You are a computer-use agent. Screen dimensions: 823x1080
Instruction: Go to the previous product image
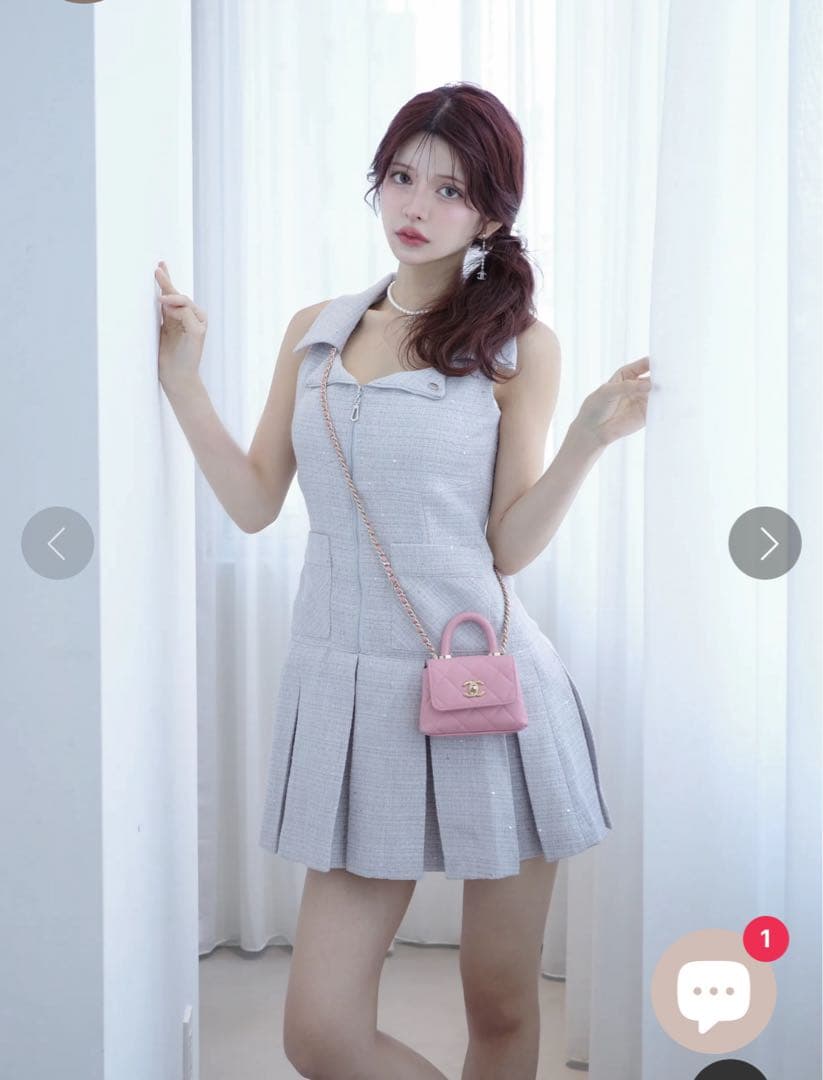click(x=57, y=543)
